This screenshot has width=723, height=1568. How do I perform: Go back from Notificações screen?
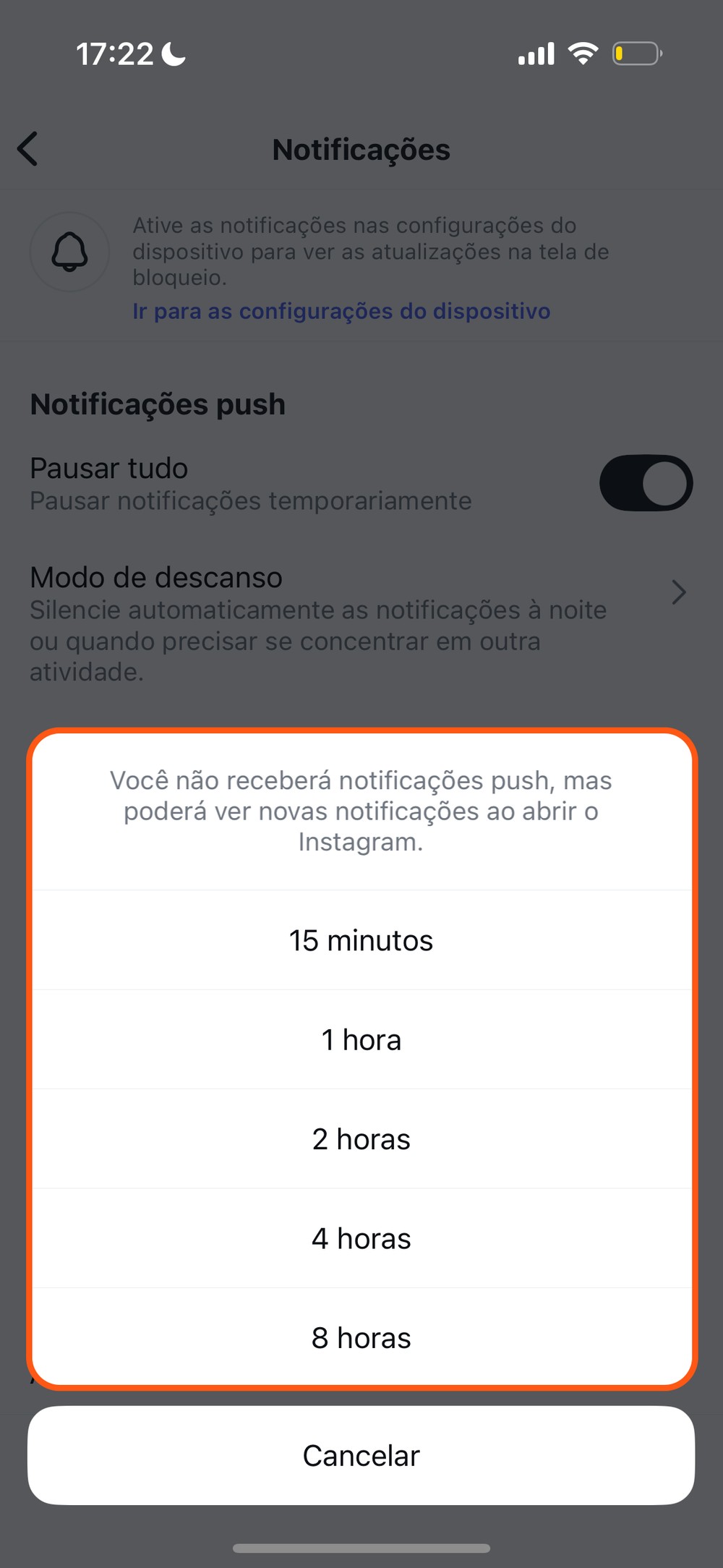[28, 149]
